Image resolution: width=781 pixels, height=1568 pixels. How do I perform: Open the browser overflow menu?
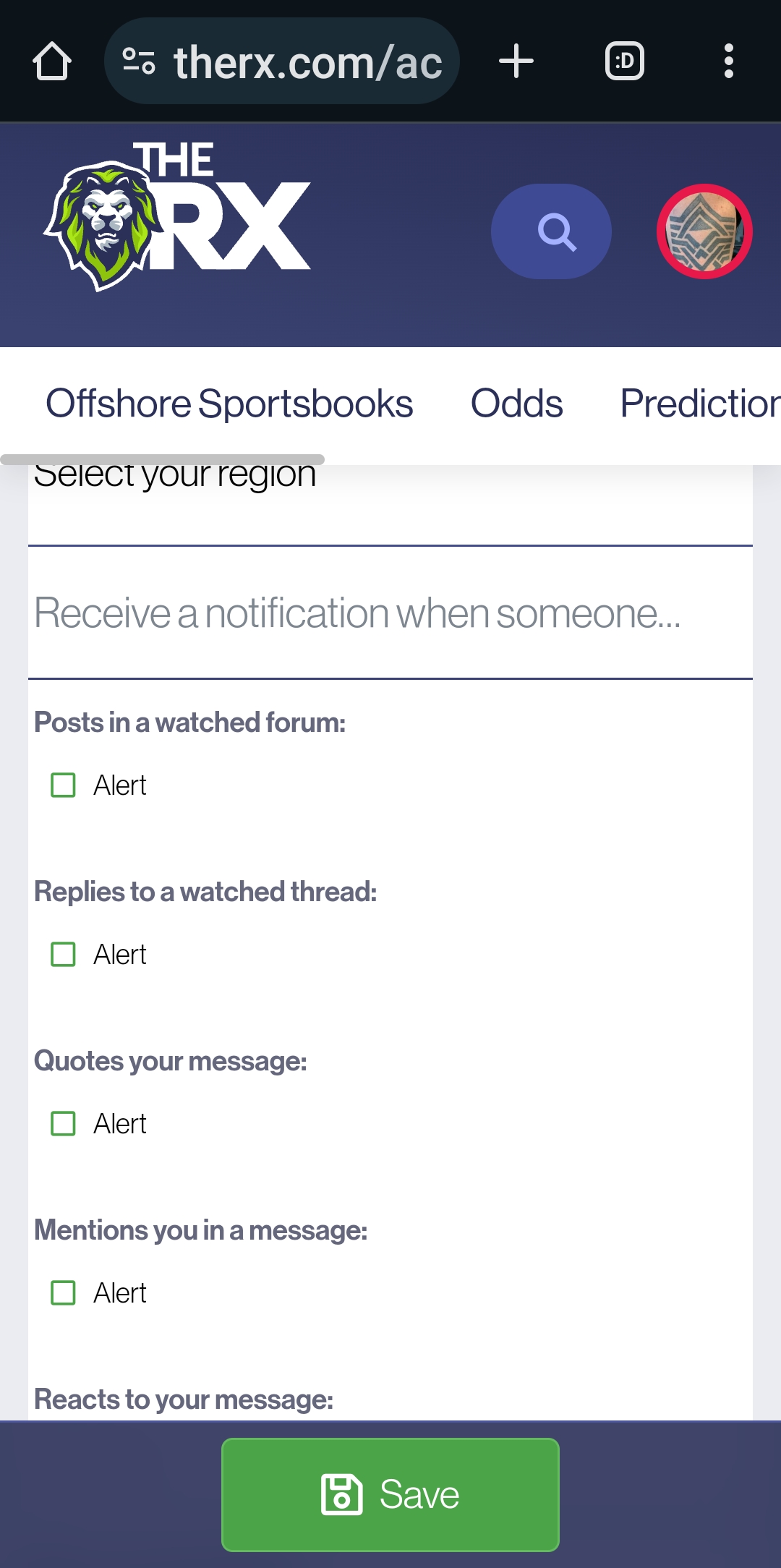click(728, 61)
